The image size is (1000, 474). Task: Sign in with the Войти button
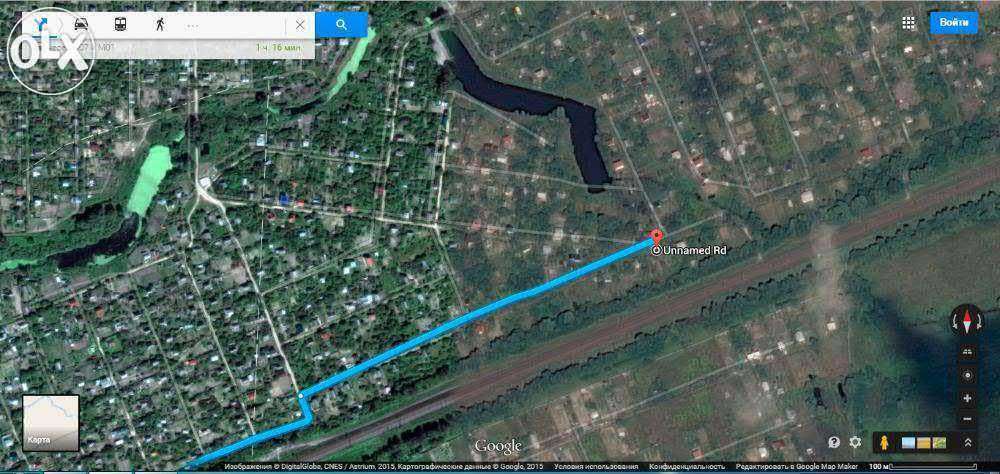click(x=954, y=22)
